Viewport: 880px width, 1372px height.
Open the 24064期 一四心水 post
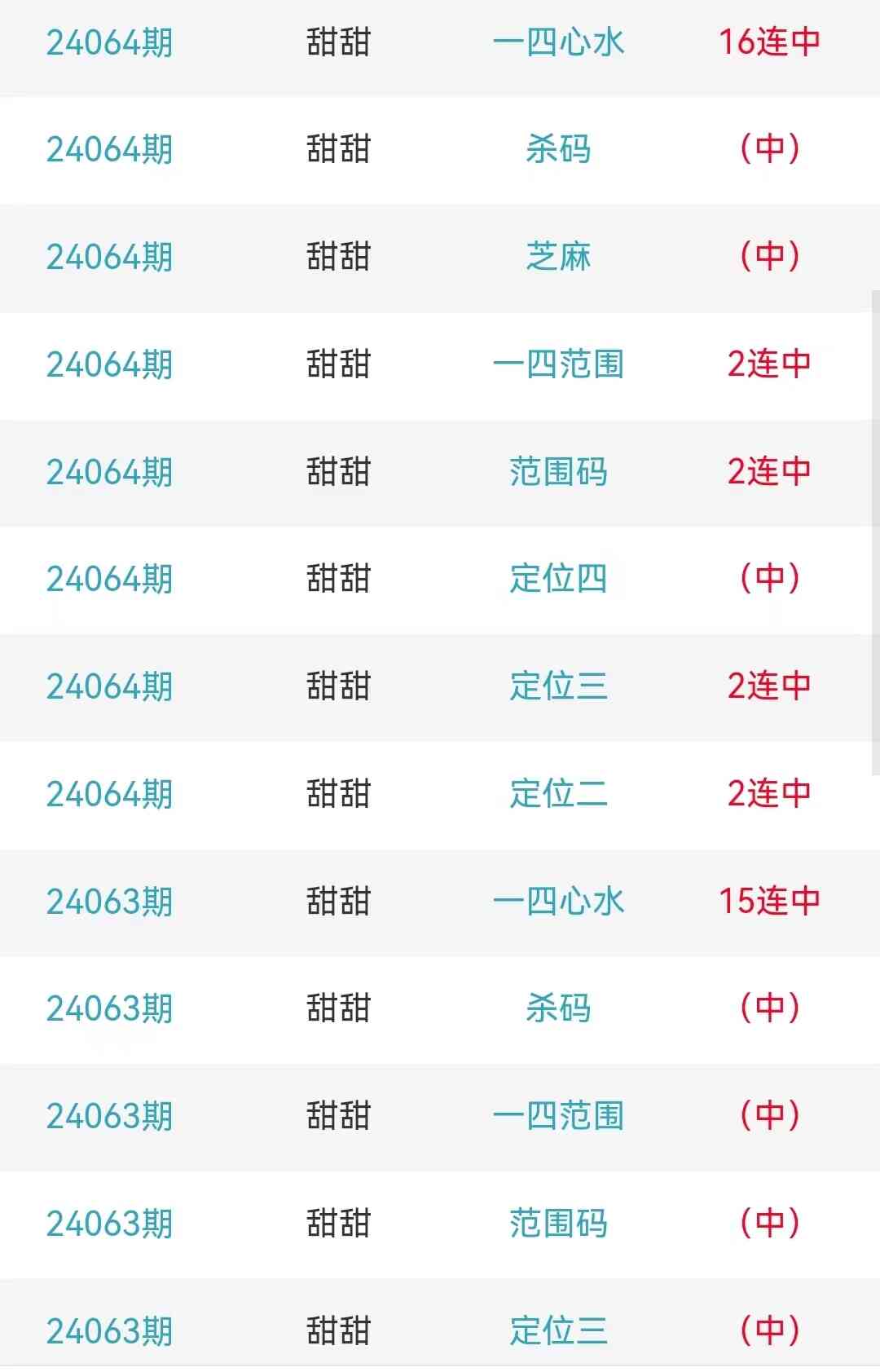click(558, 42)
